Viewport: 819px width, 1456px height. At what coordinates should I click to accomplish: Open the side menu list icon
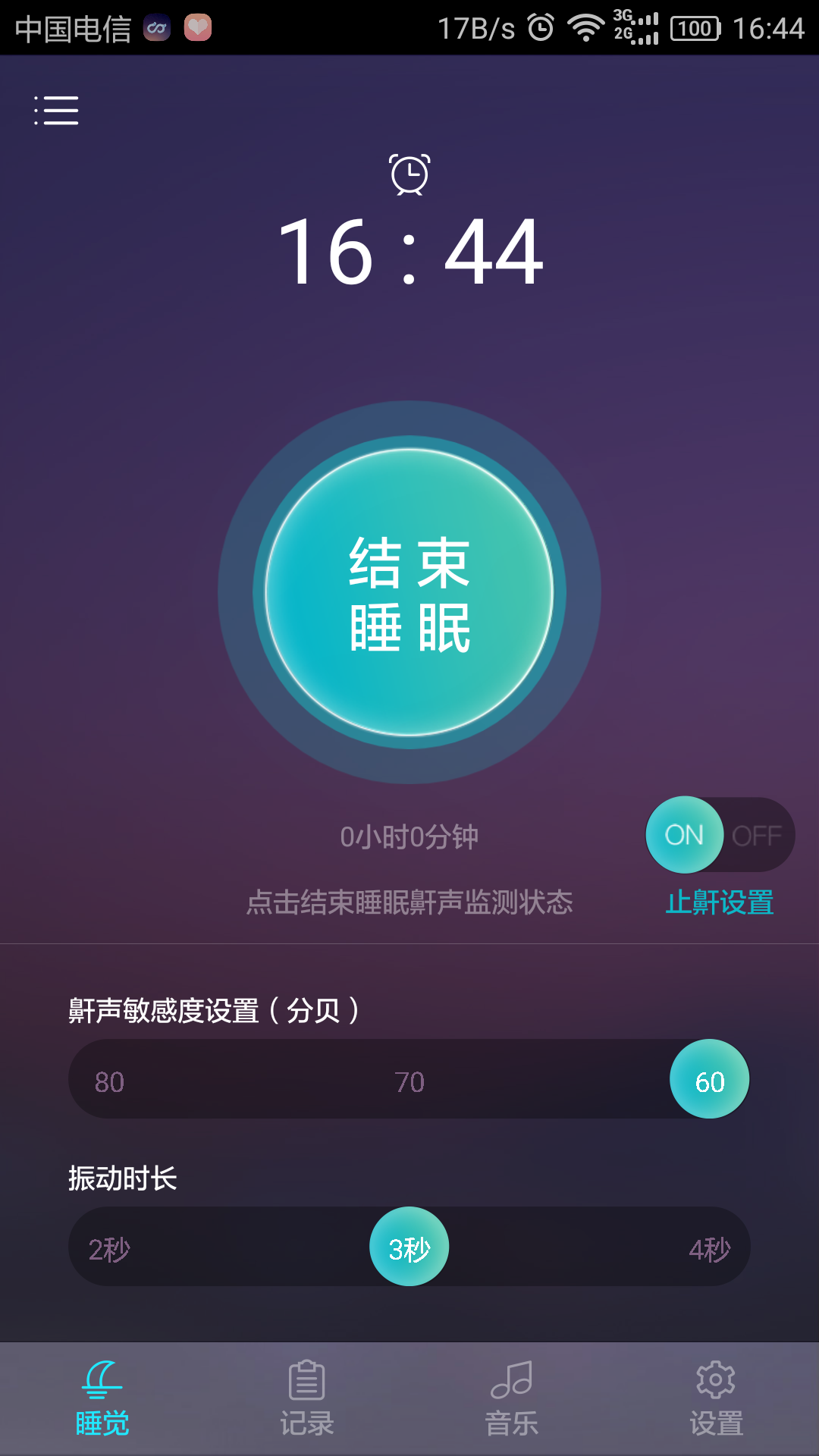(x=56, y=110)
